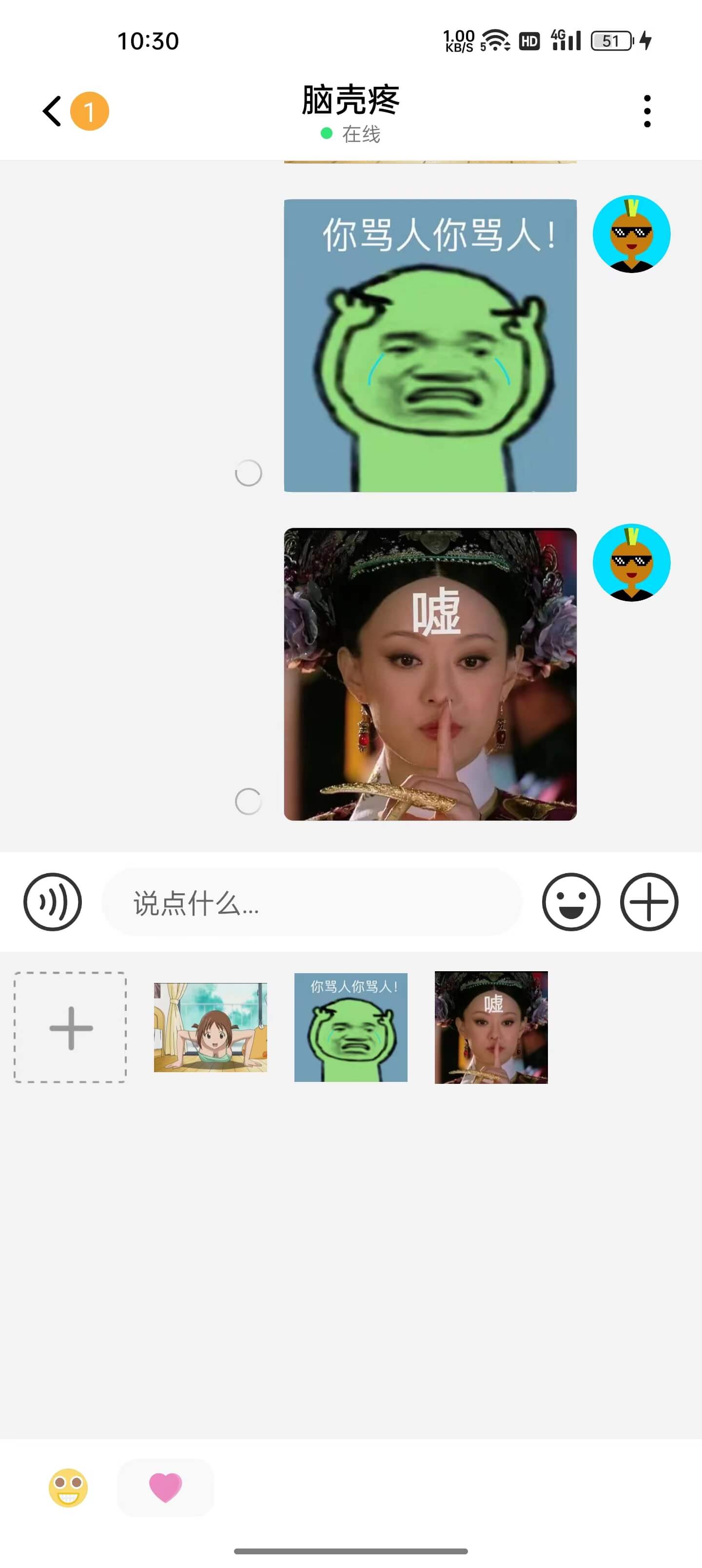Go back to the chat list

pos(53,111)
